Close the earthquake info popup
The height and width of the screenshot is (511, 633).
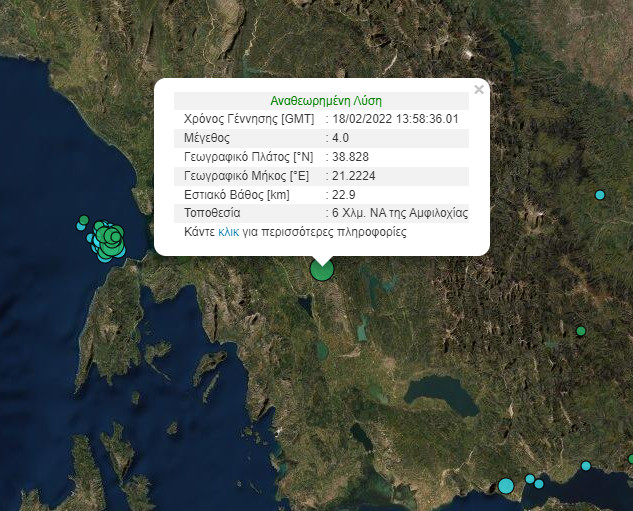coord(478,90)
